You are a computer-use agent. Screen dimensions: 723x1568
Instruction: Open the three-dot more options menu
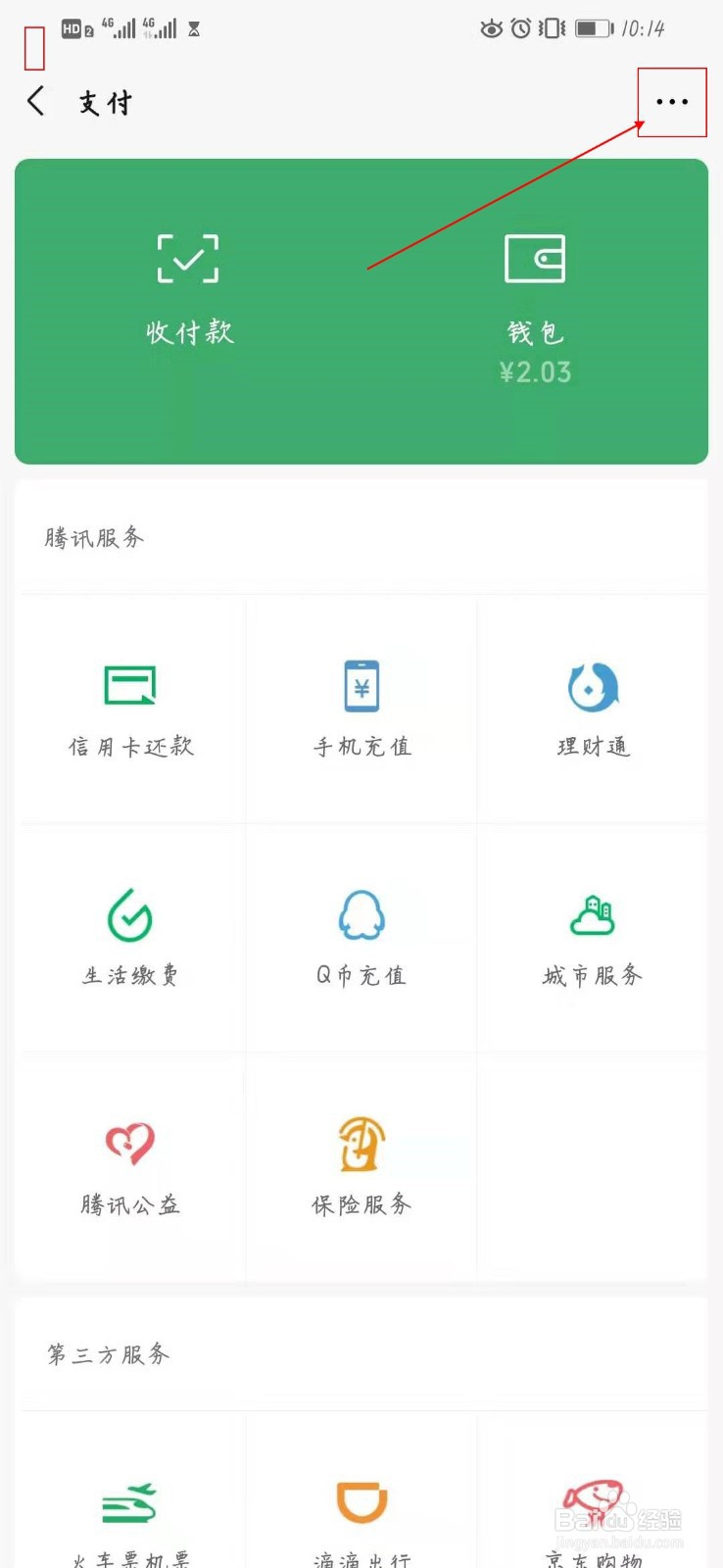[671, 101]
